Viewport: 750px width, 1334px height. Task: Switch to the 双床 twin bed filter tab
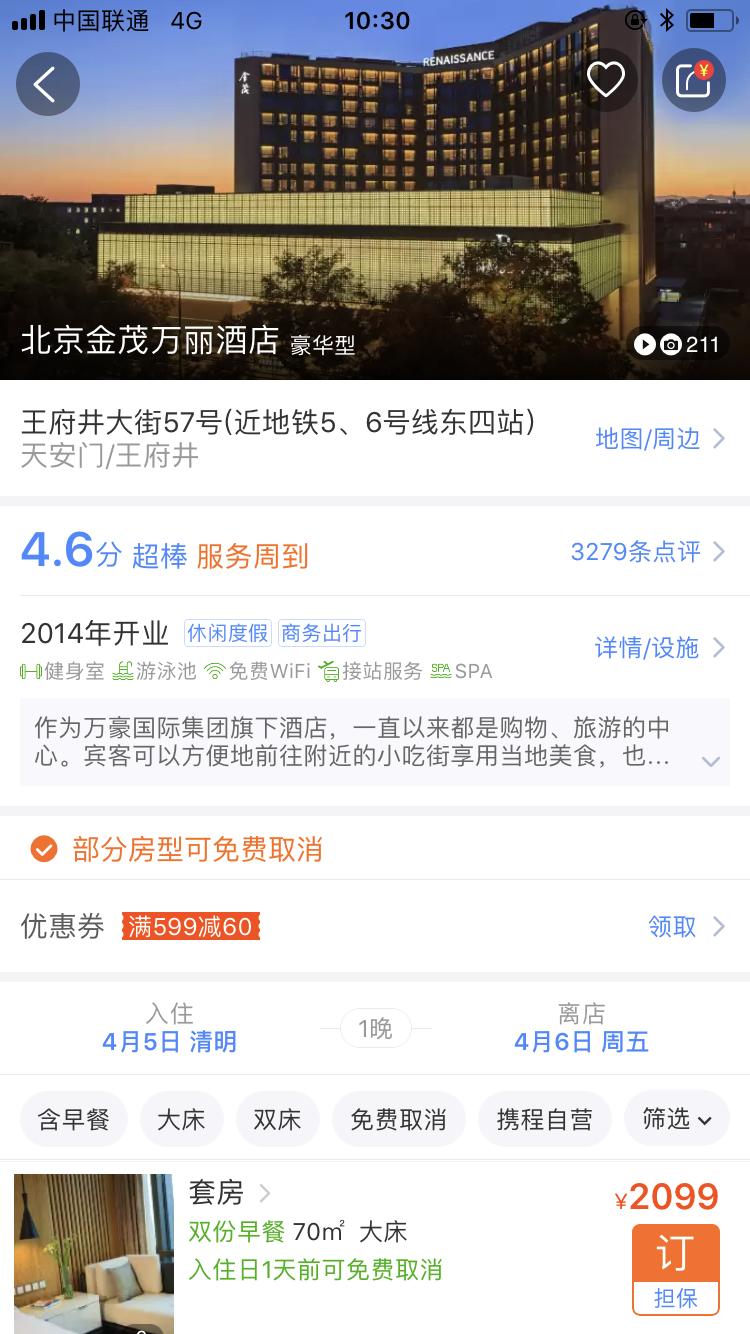[x=277, y=1118]
